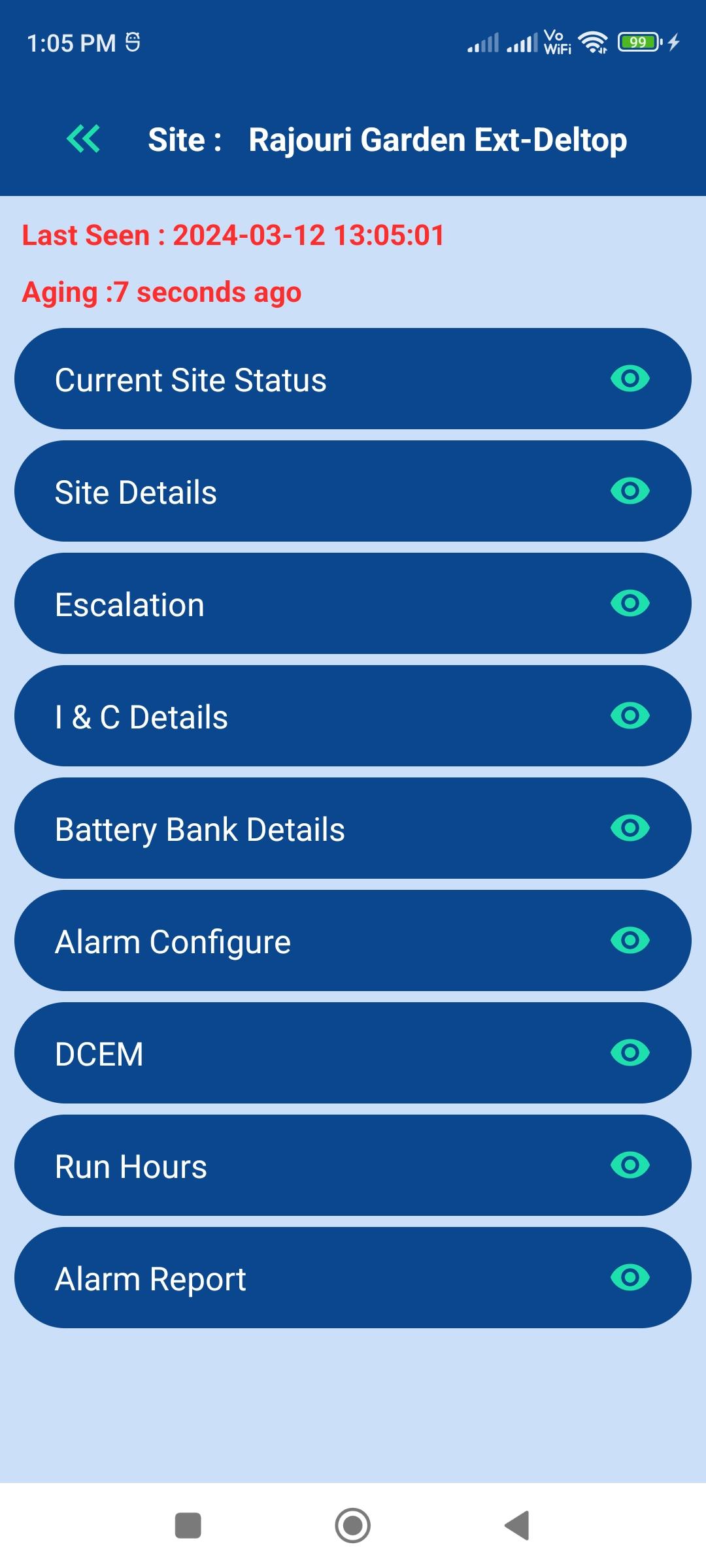
Task: Open Current Site Status
Action: tap(353, 379)
